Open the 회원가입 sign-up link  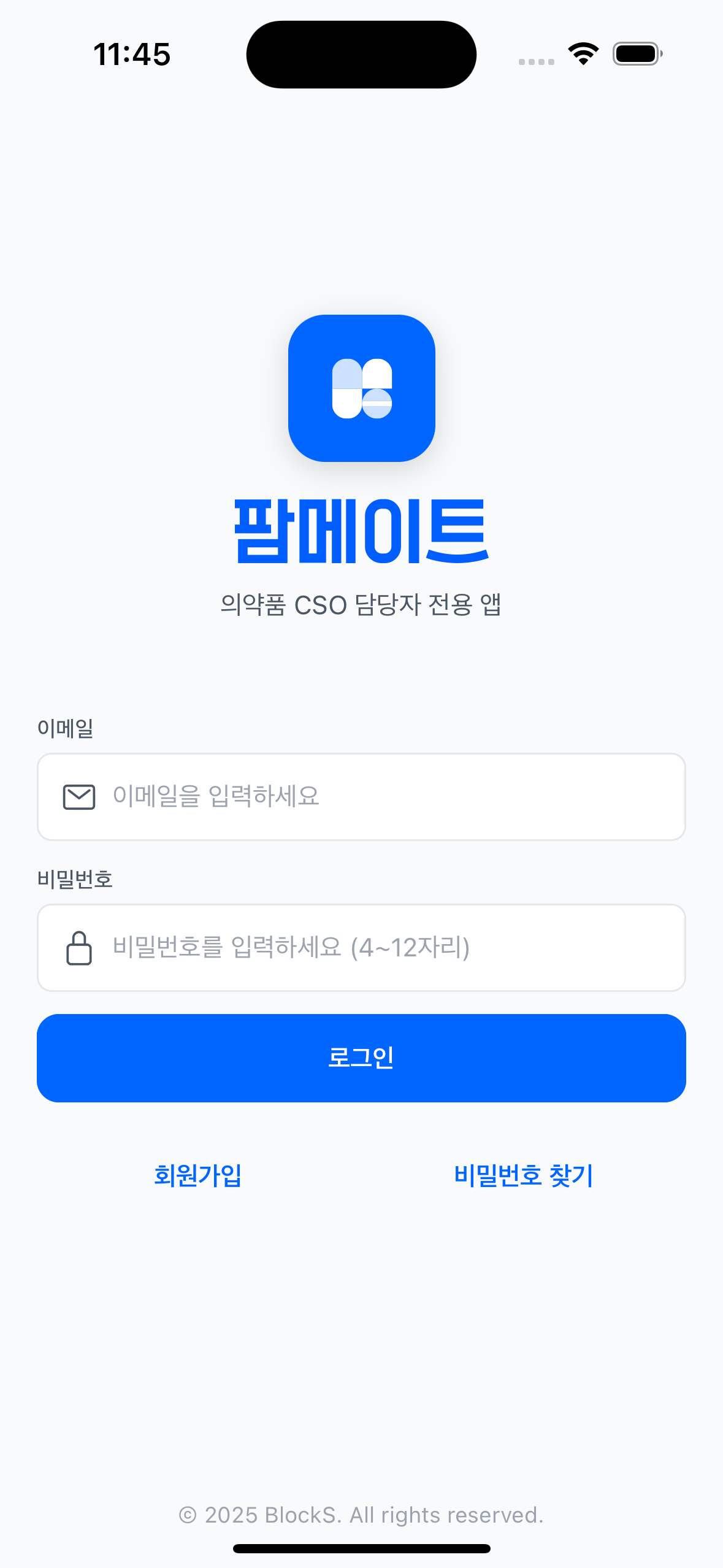(197, 1175)
